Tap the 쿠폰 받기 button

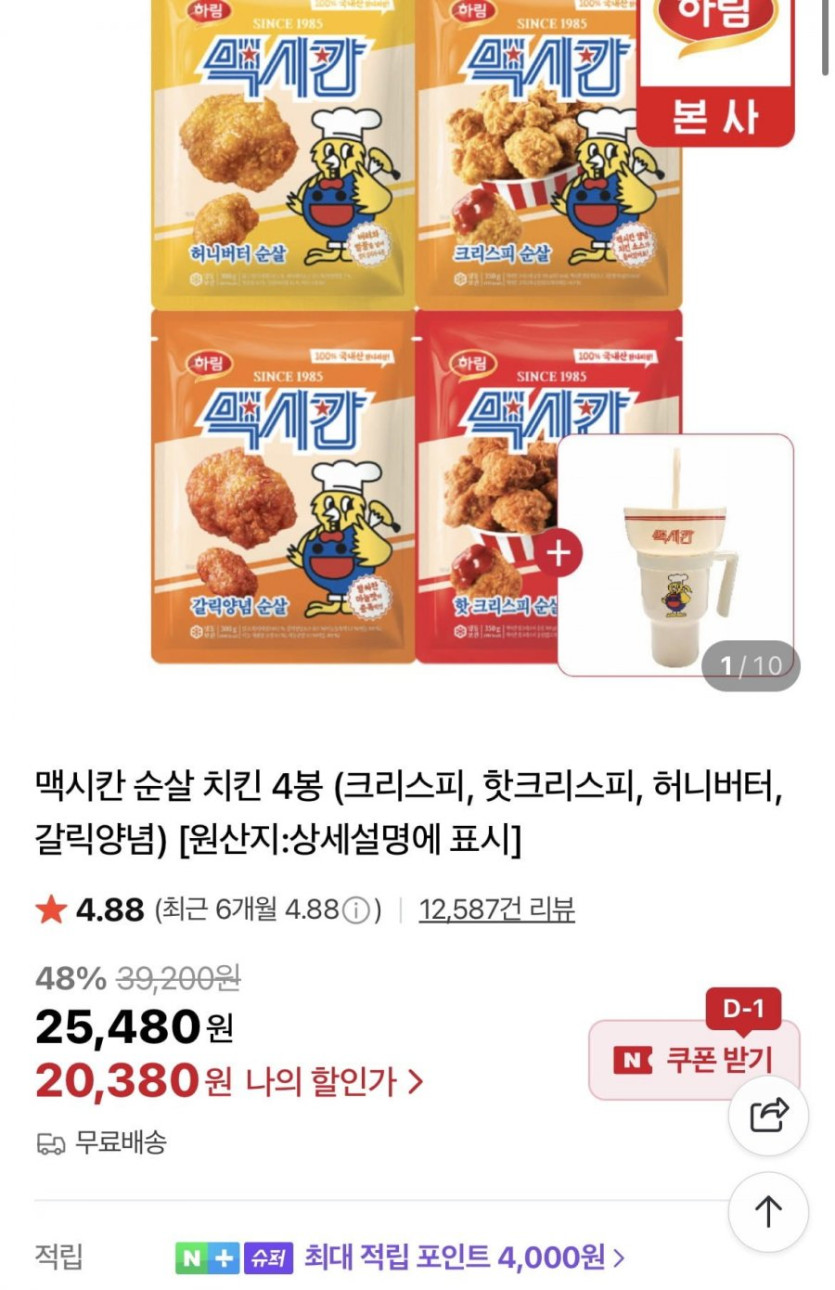tap(694, 1060)
